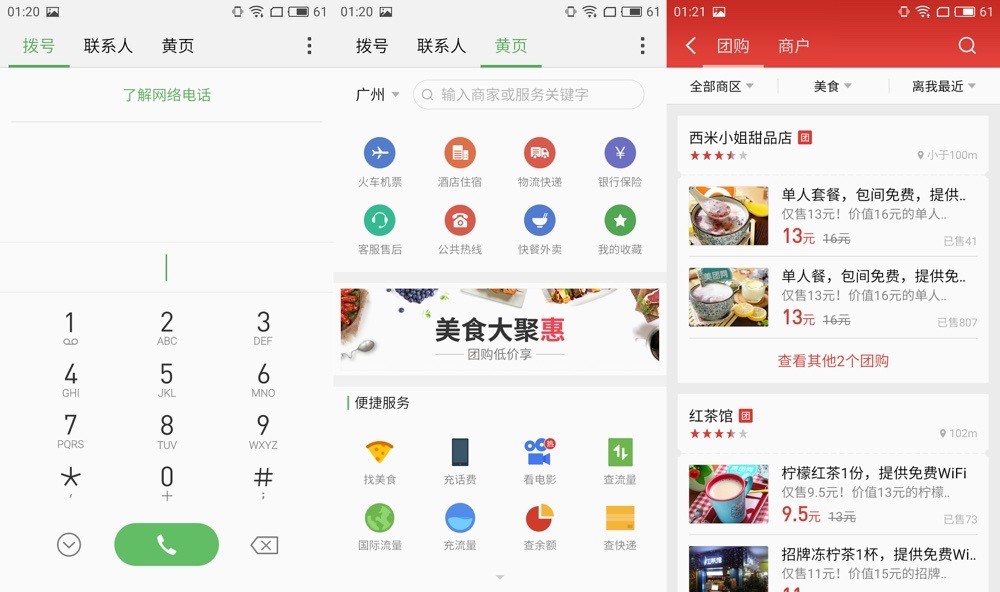Tap the 输入商家或服务关键字 search field

(x=529, y=95)
